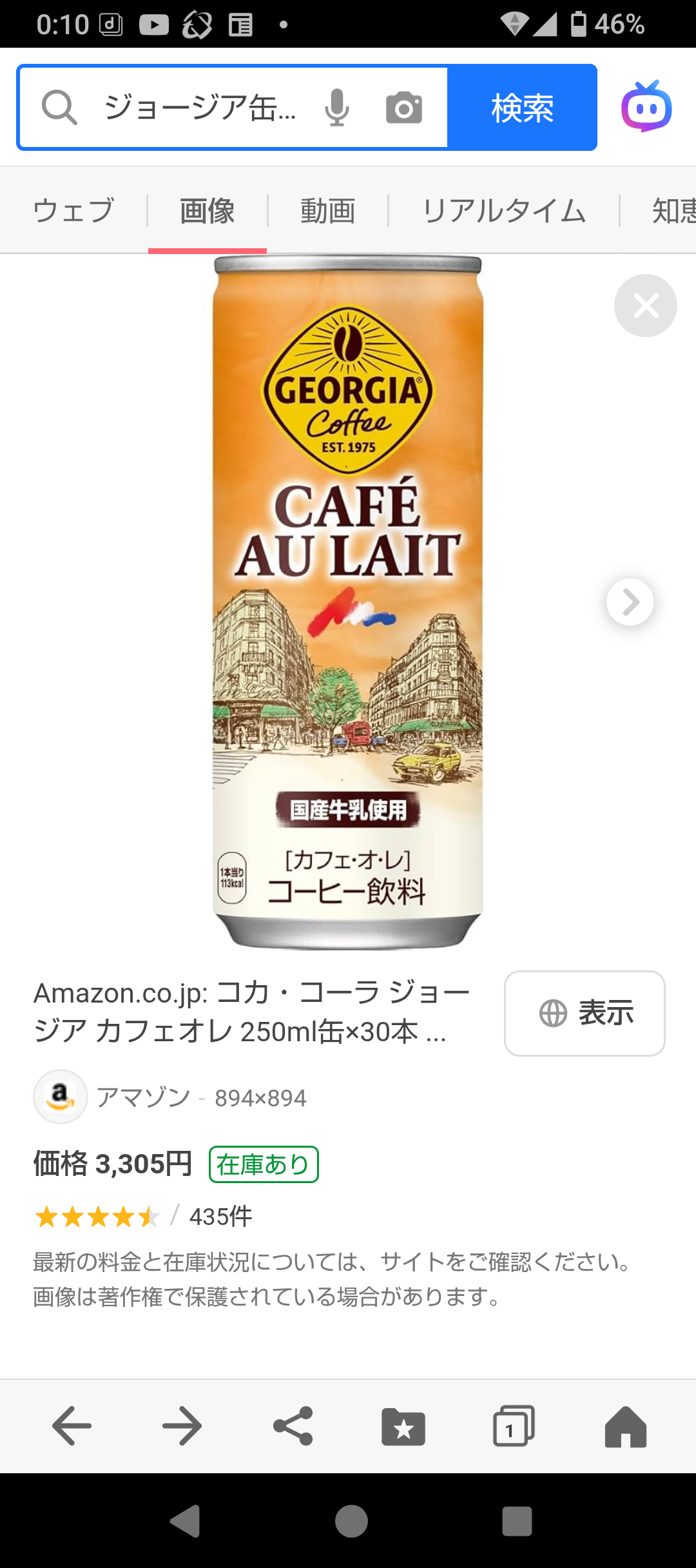Close the image preview
696x1568 pixels.
tap(645, 306)
